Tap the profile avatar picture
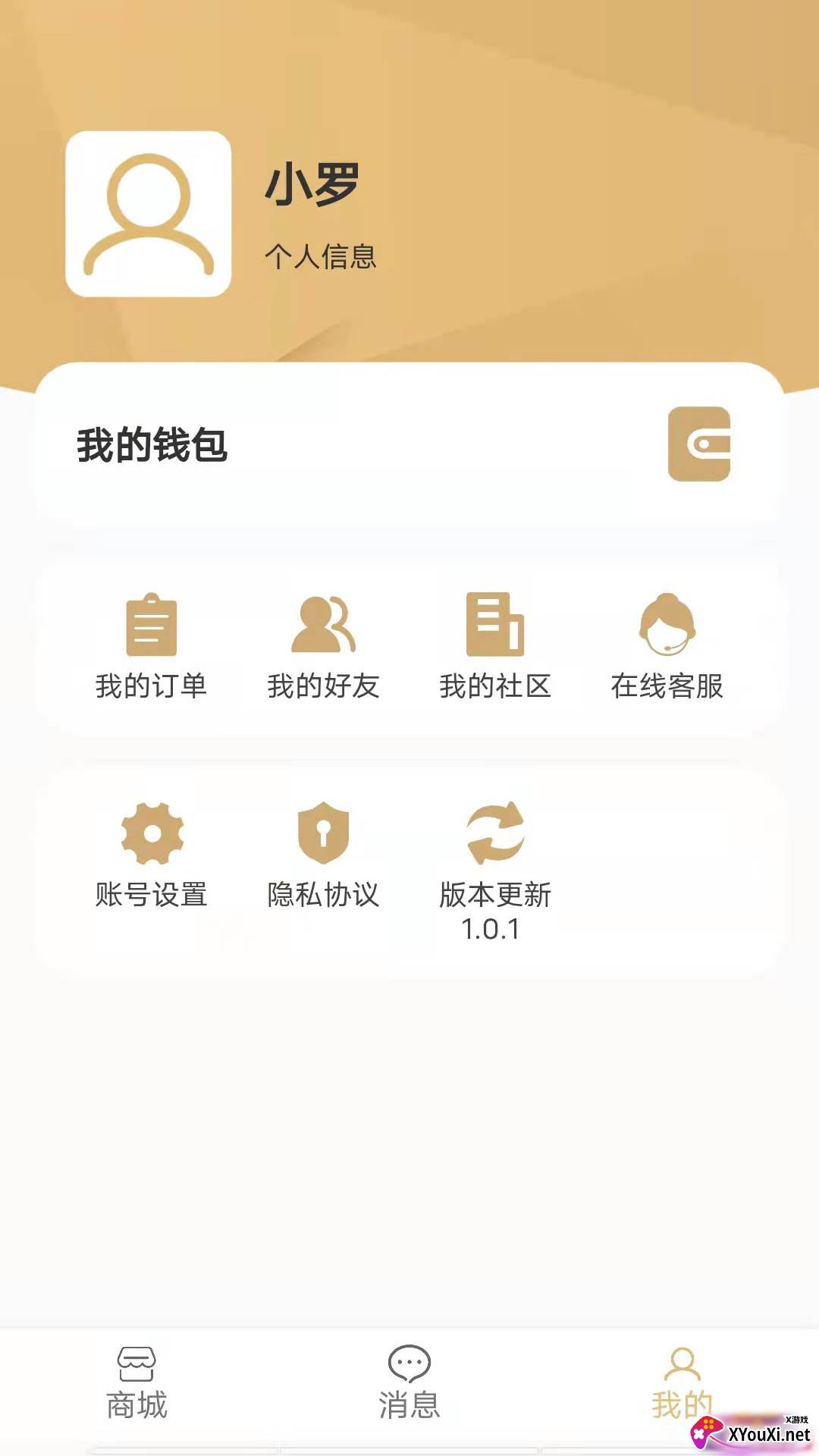 (149, 214)
